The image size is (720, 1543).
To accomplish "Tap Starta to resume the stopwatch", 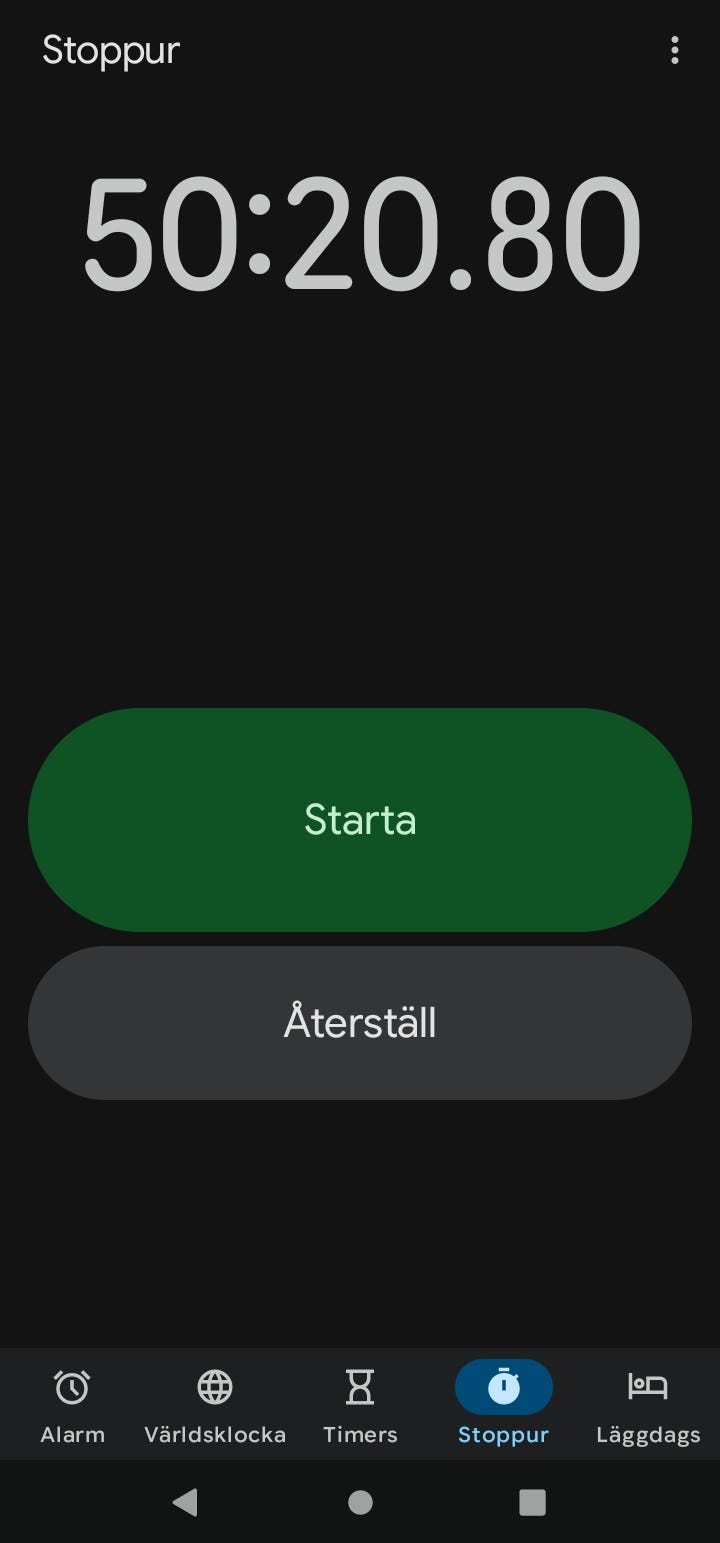I will coord(360,820).
